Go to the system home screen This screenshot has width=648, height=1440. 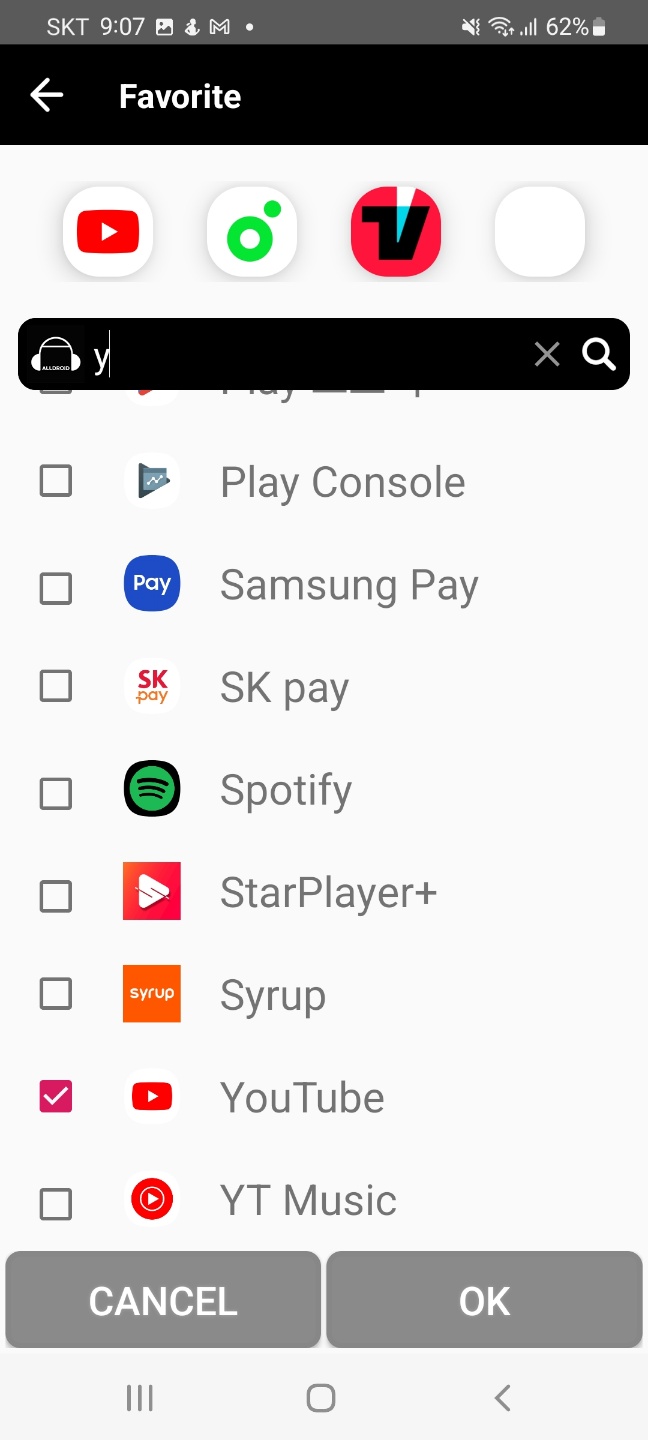tap(321, 1398)
